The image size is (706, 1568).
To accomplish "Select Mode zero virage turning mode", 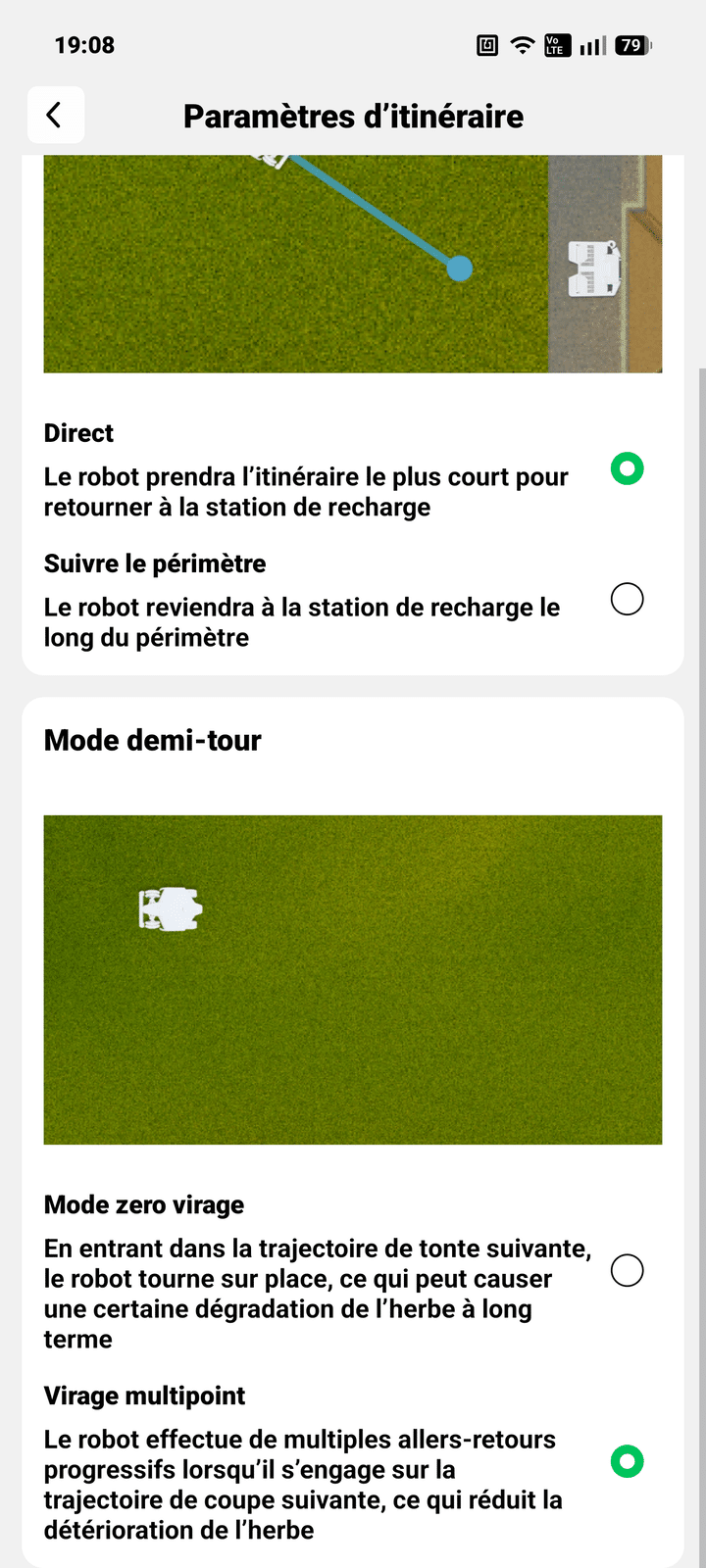I will pyautogui.click(x=627, y=1271).
